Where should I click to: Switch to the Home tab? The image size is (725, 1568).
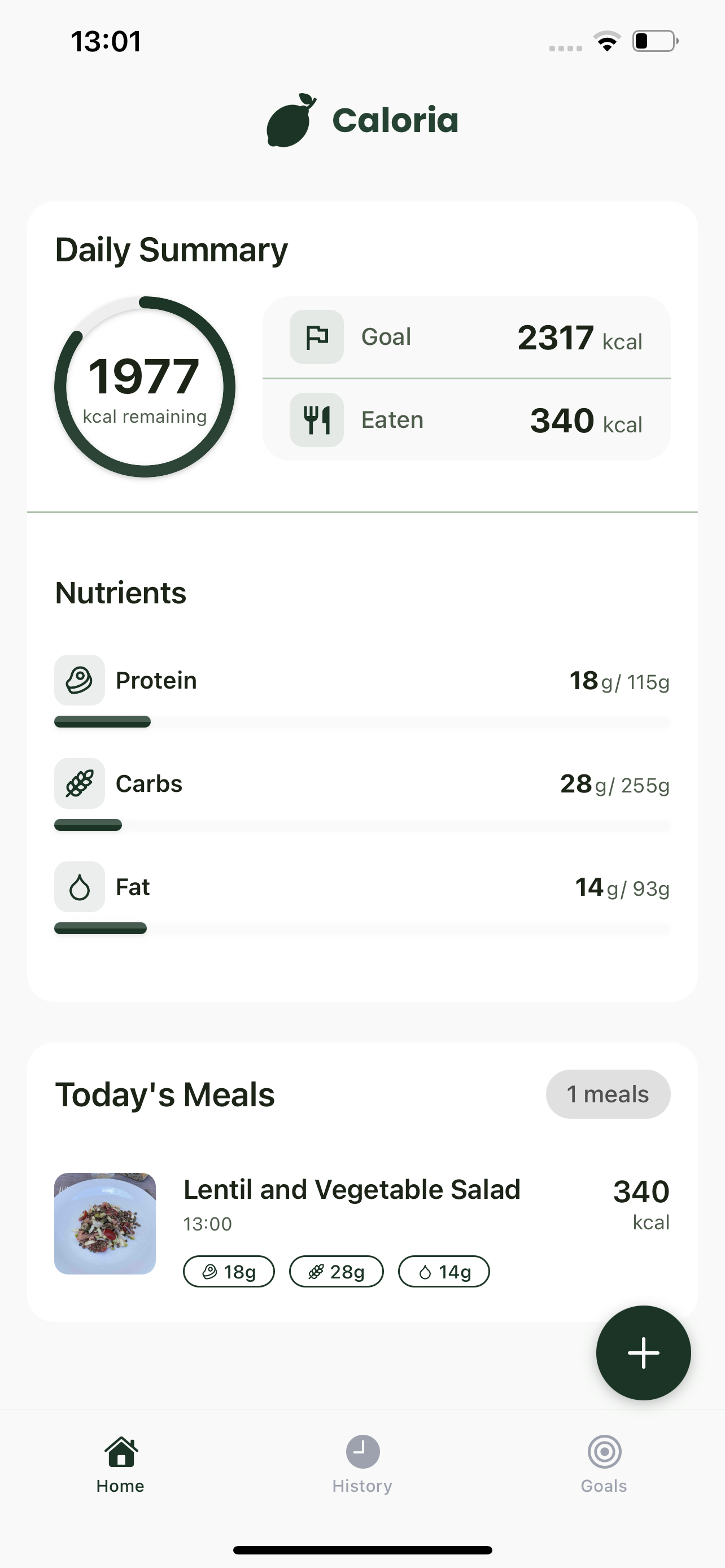(120, 1461)
